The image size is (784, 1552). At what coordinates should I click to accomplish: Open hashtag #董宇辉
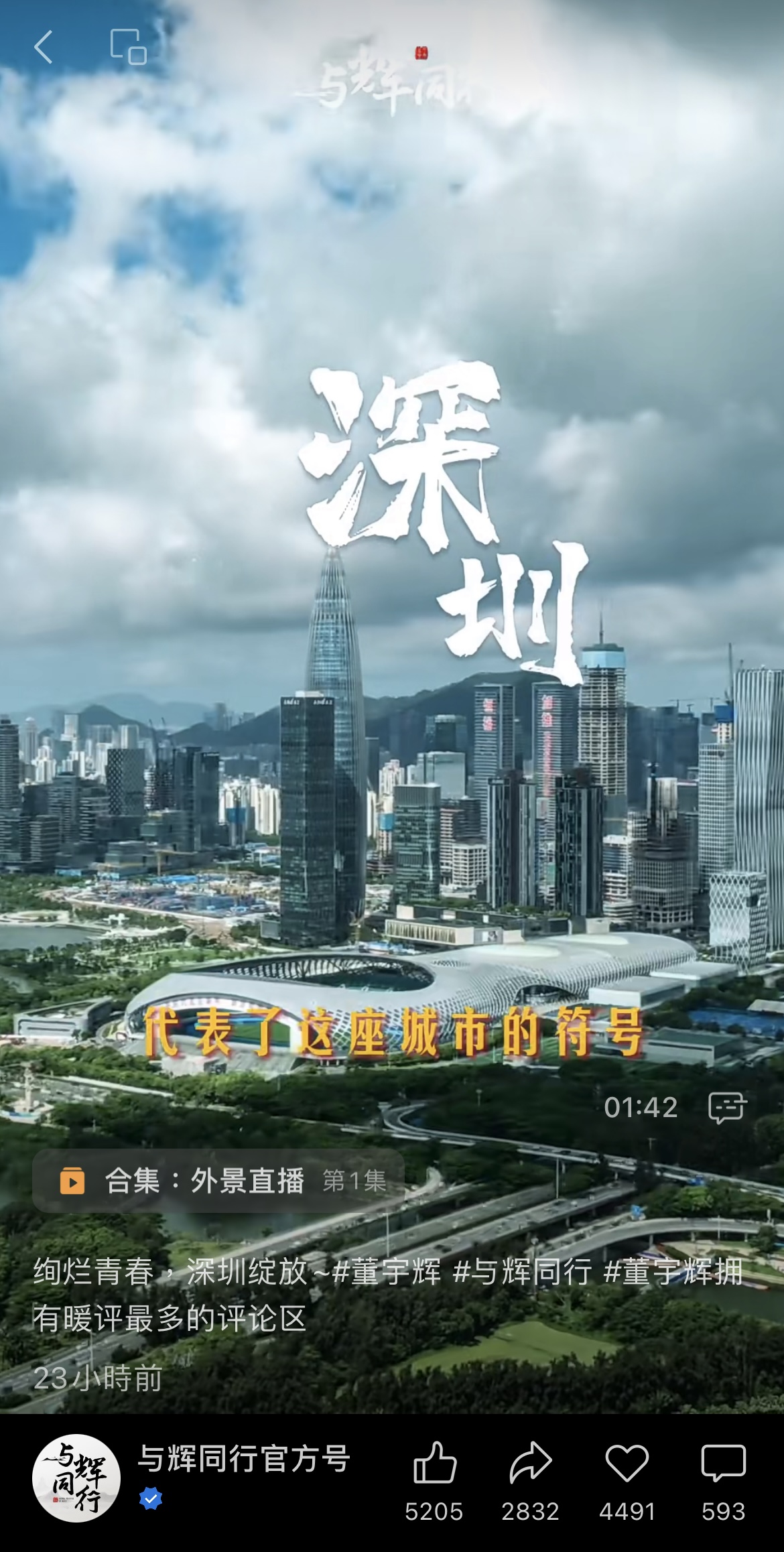pyautogui.click(x=387, y=1272)
